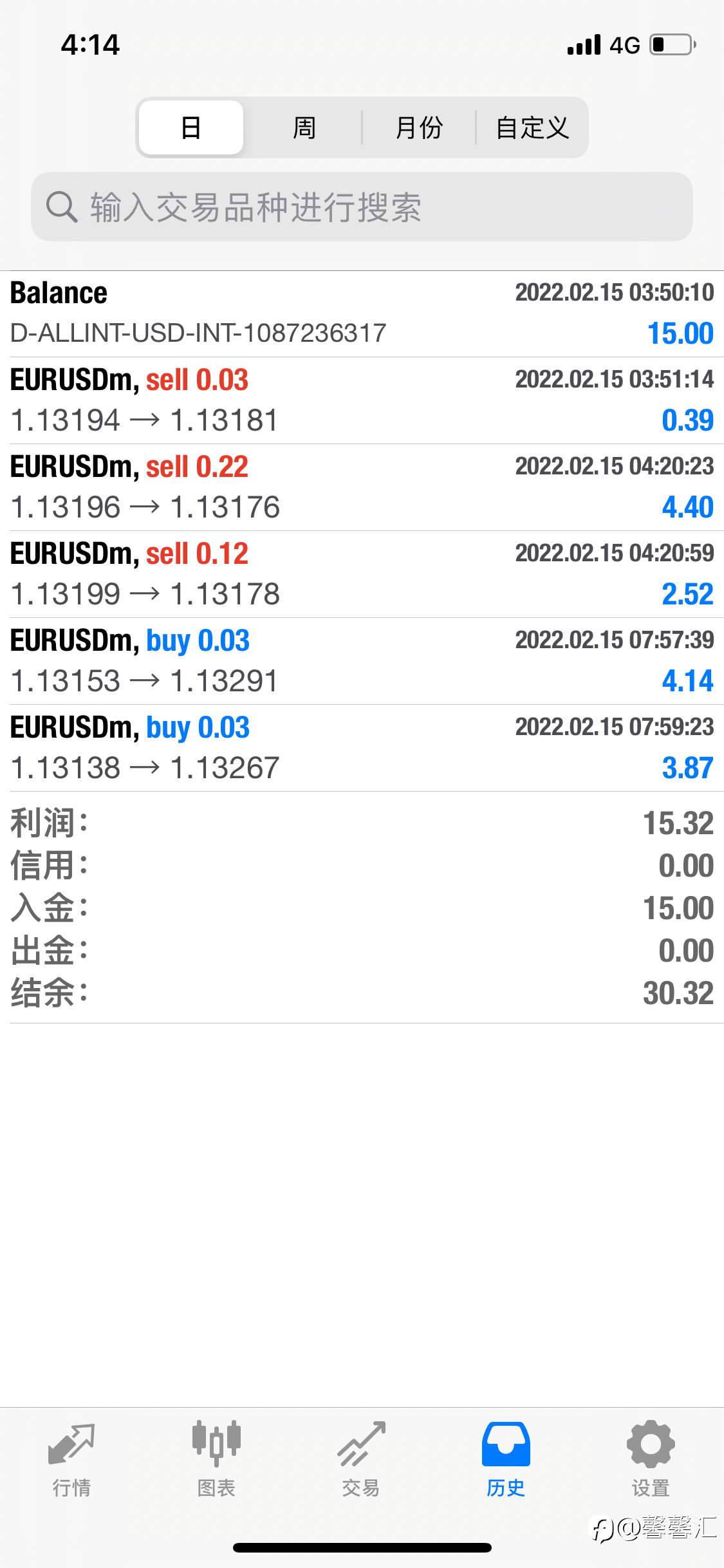Choose the 自定义 custom period
This screenshot has height=1568, width=724.
[532, 127]
